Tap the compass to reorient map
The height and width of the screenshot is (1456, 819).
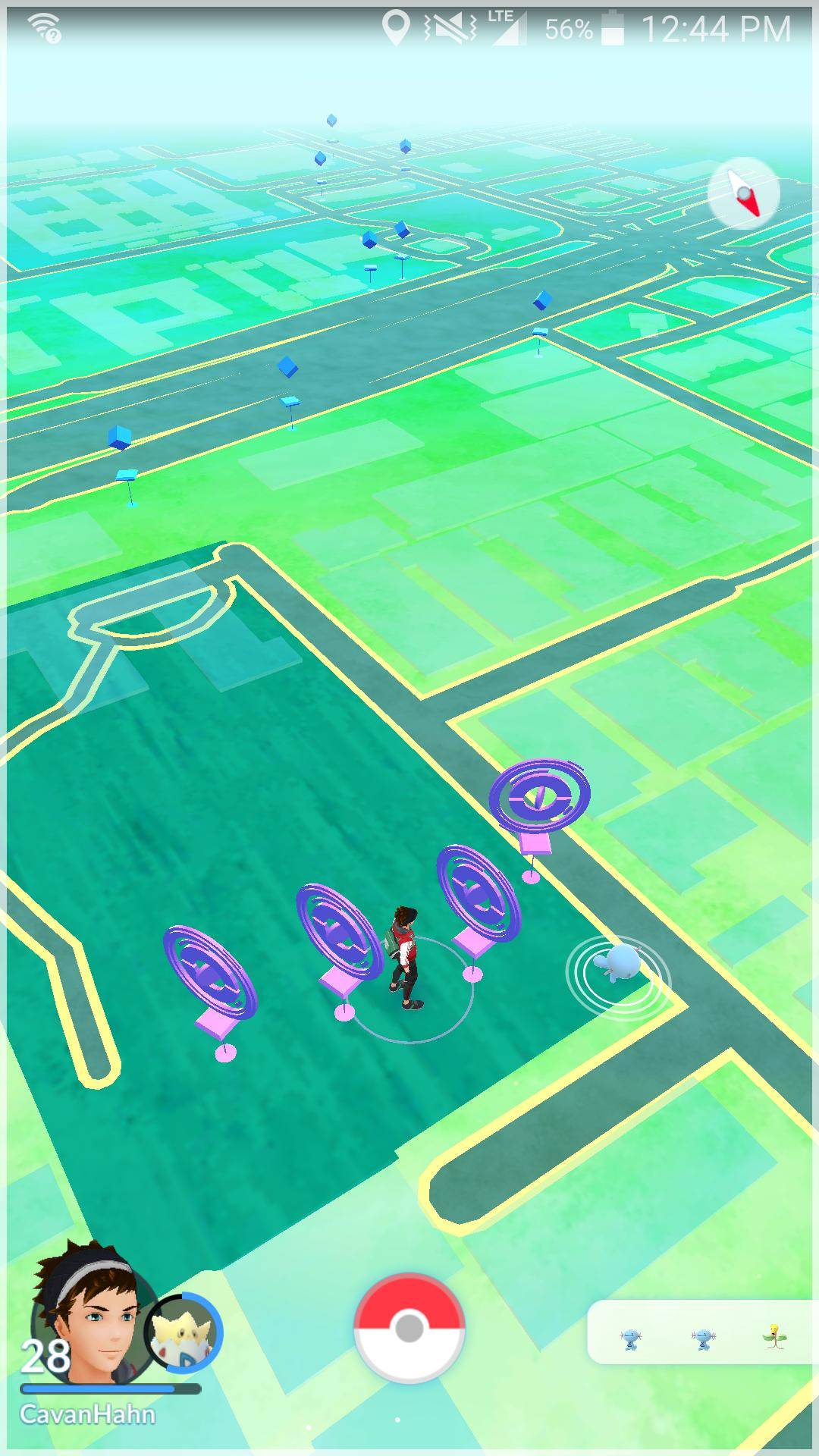(743, 193)
